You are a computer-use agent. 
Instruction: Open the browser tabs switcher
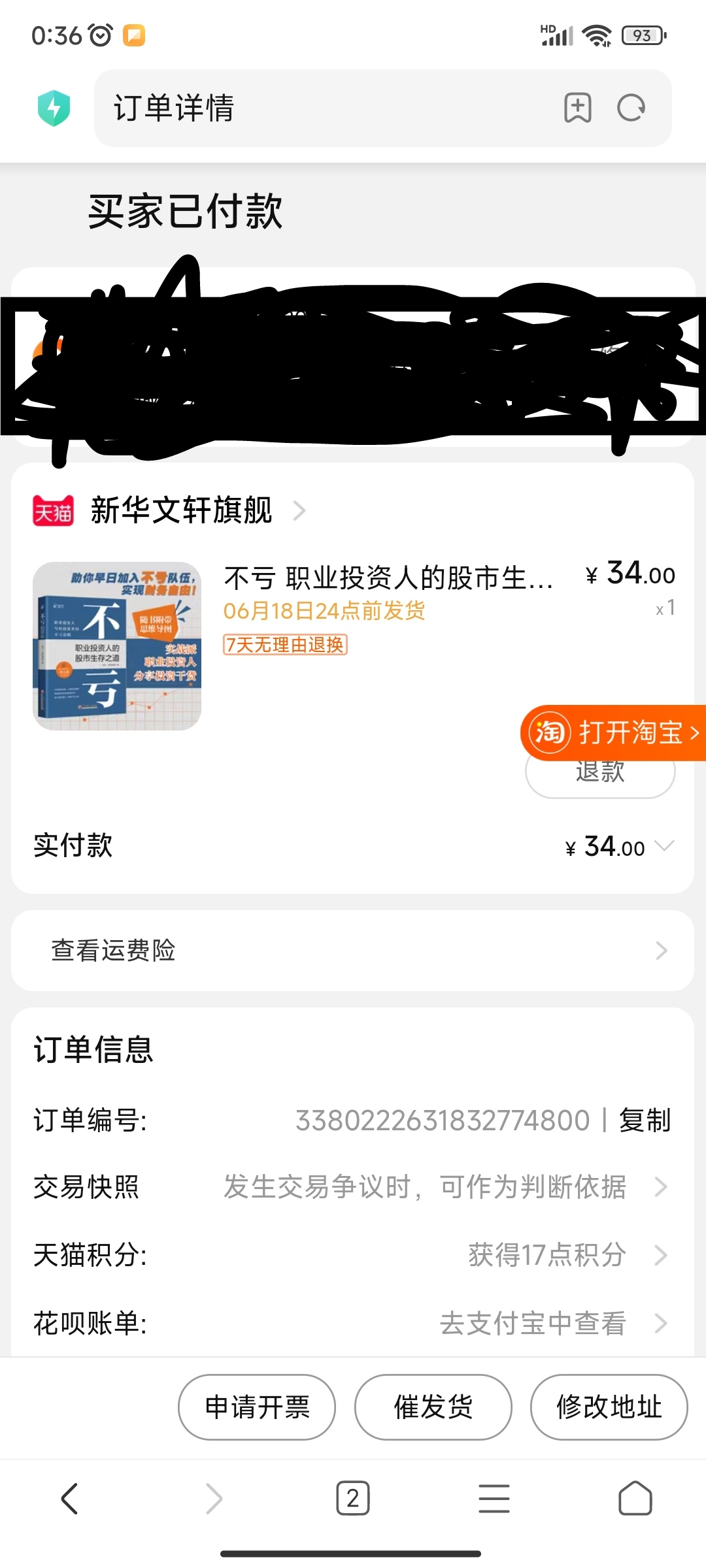[x=353, y=1498]
